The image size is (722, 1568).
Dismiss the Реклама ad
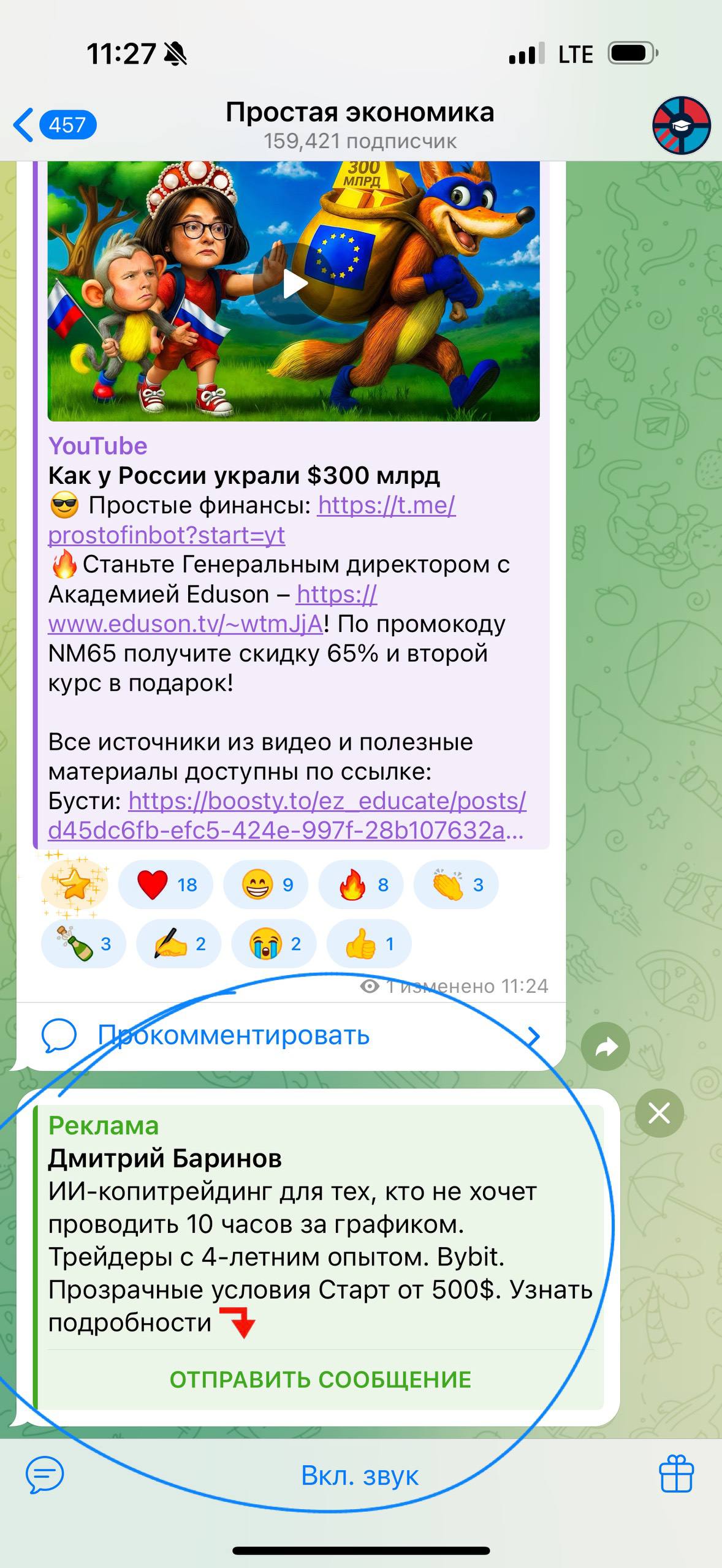click(659, 1113)
